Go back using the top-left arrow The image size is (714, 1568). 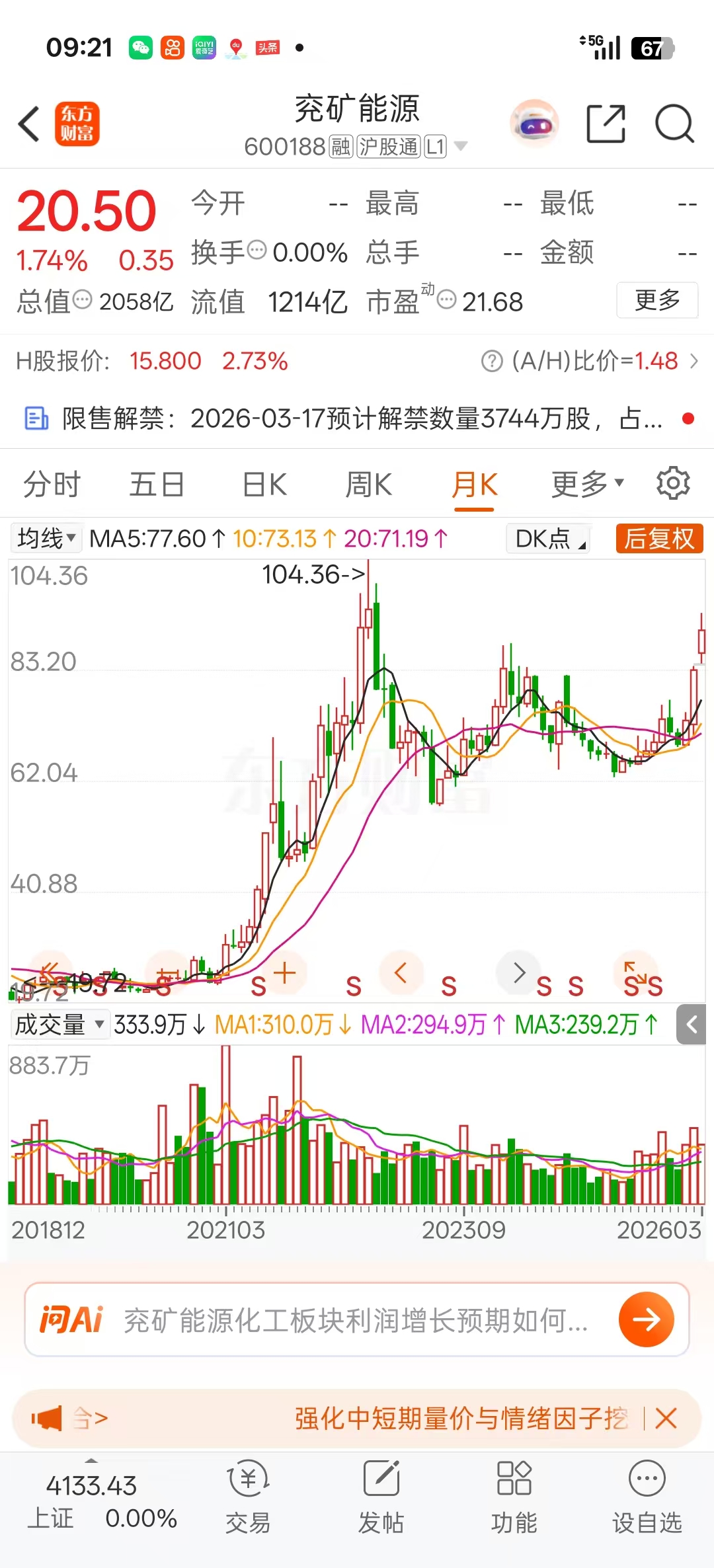(x=29, y=124)
